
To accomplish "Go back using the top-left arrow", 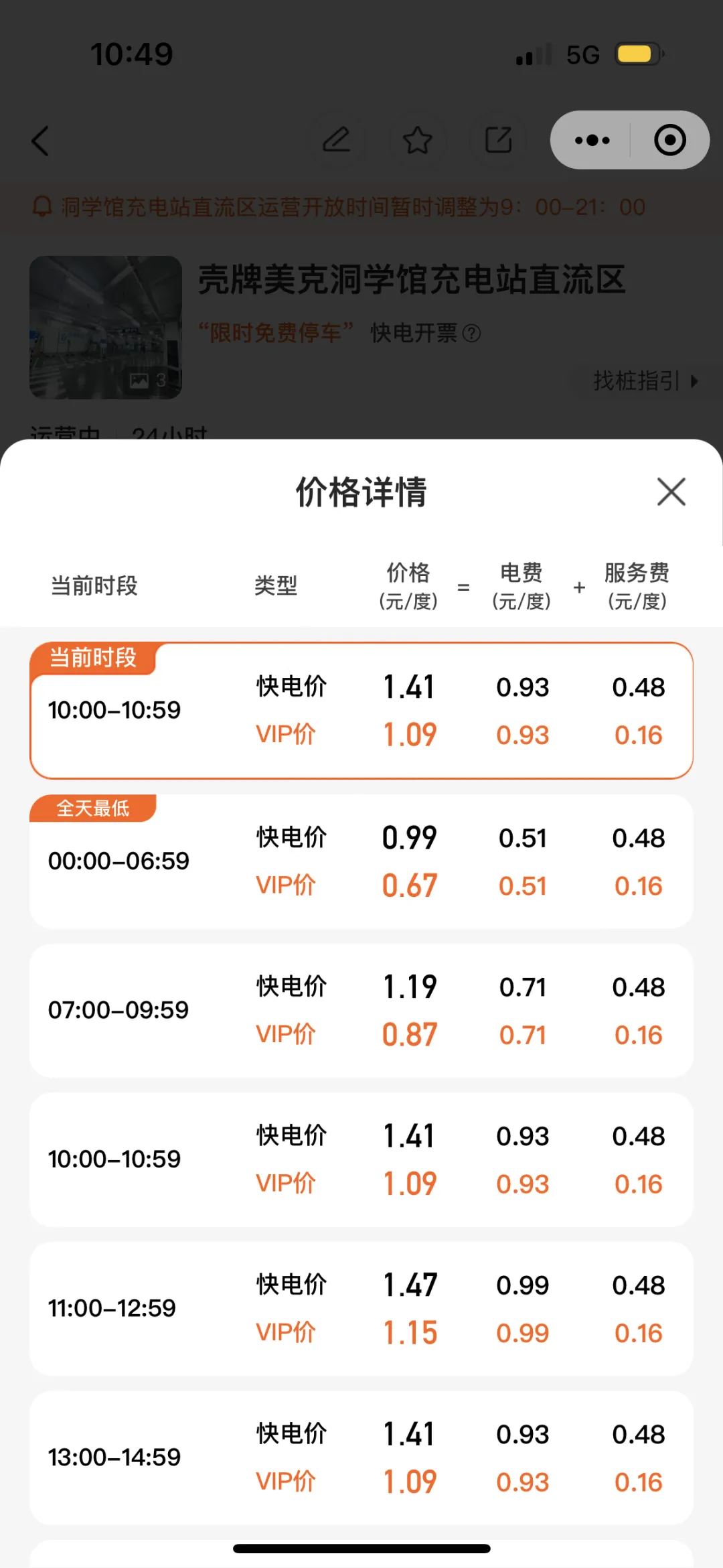I will 41,141.
